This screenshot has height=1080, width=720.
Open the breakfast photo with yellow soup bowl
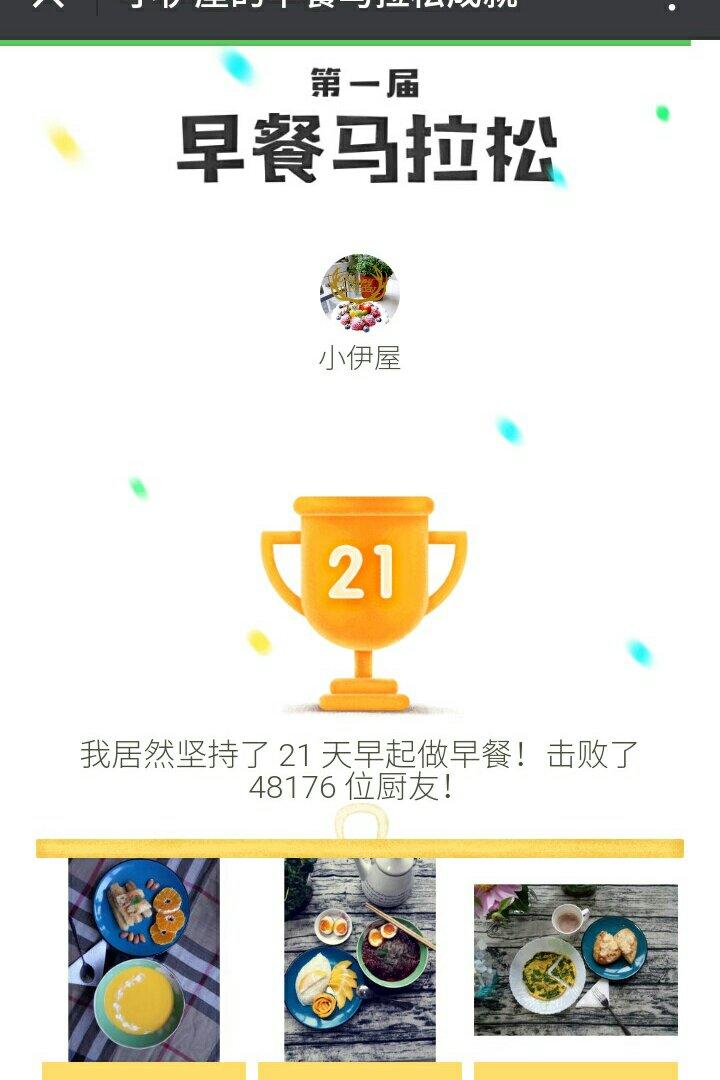click(143, 959)
